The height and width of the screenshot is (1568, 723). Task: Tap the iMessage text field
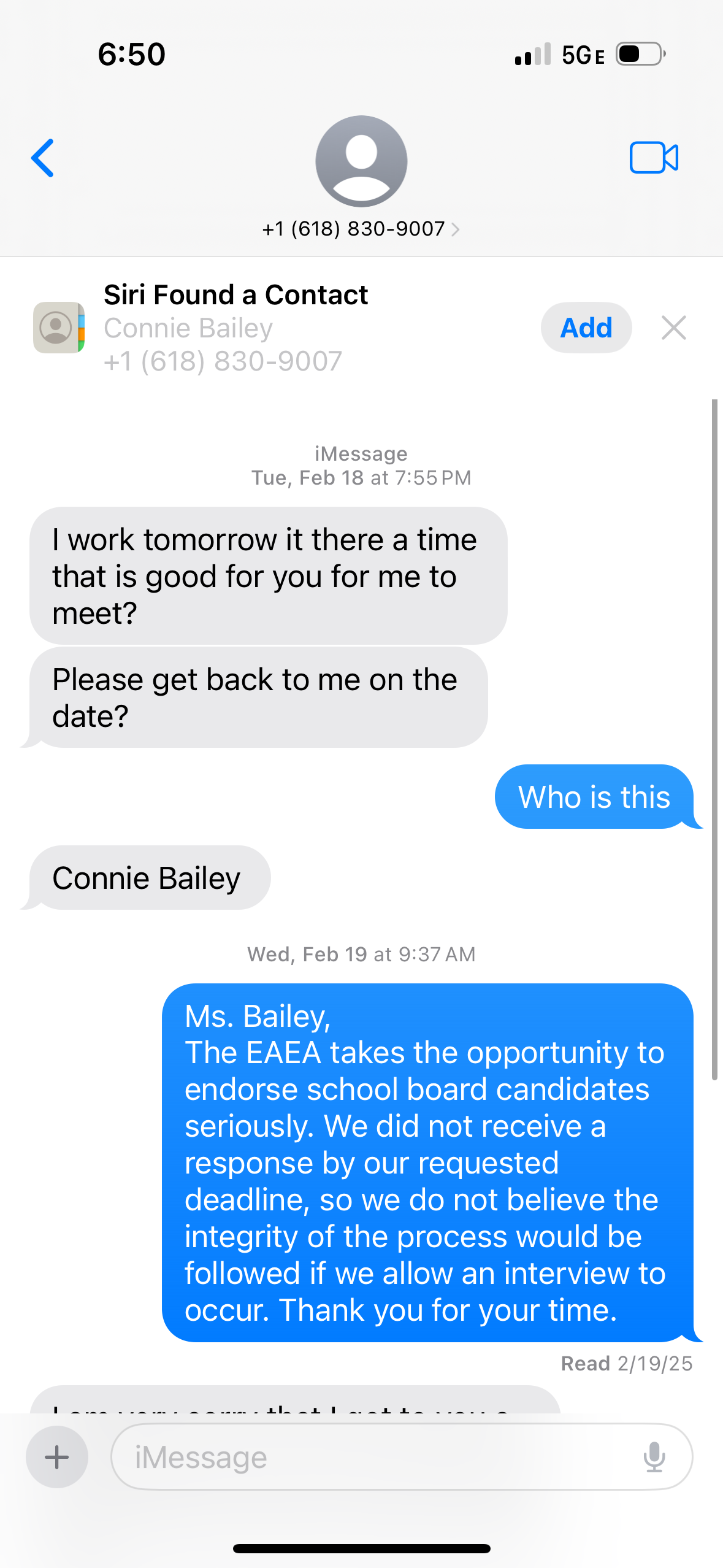(402, 1457)
